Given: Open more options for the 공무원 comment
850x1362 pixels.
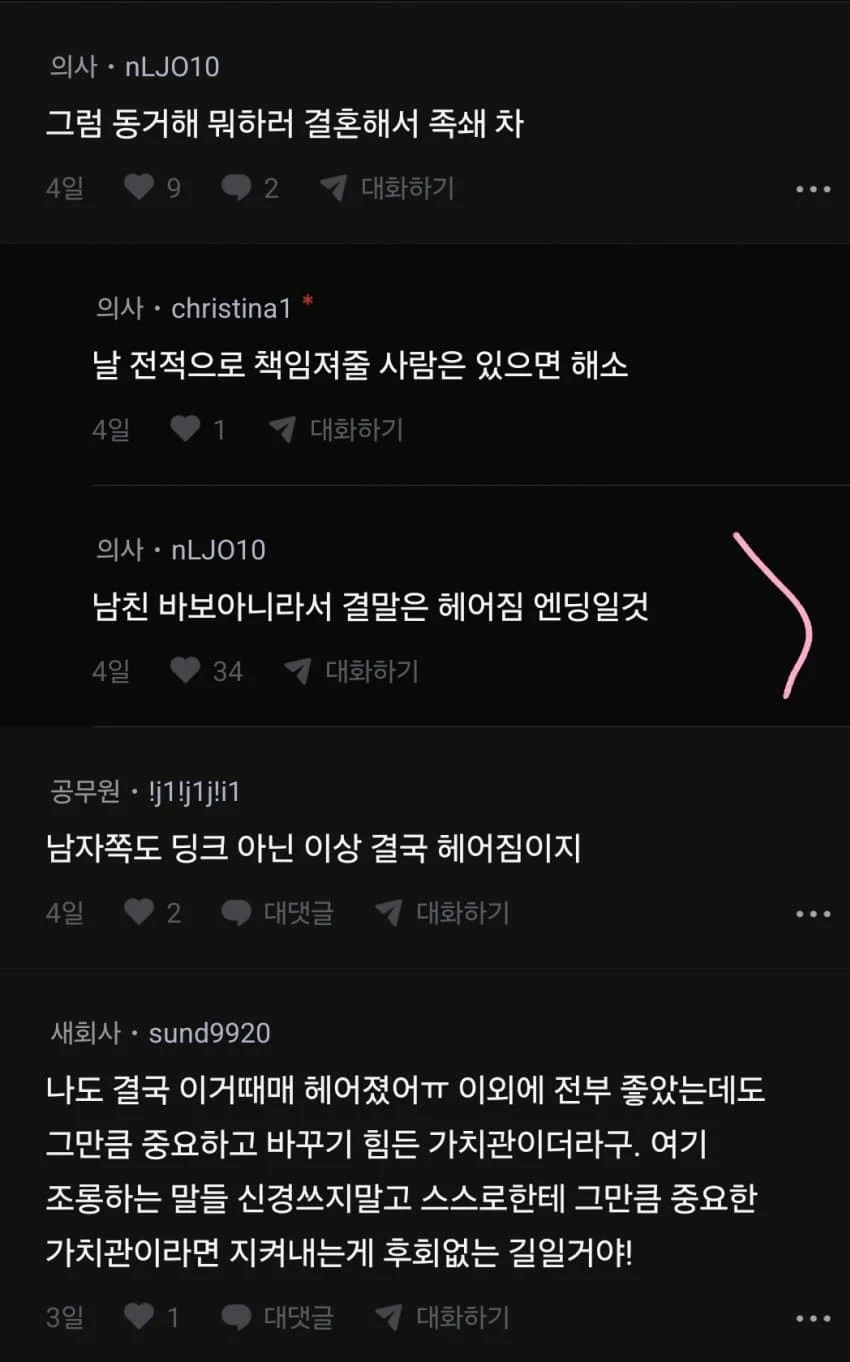Looking at the screenshot, I should click(813, 914).
